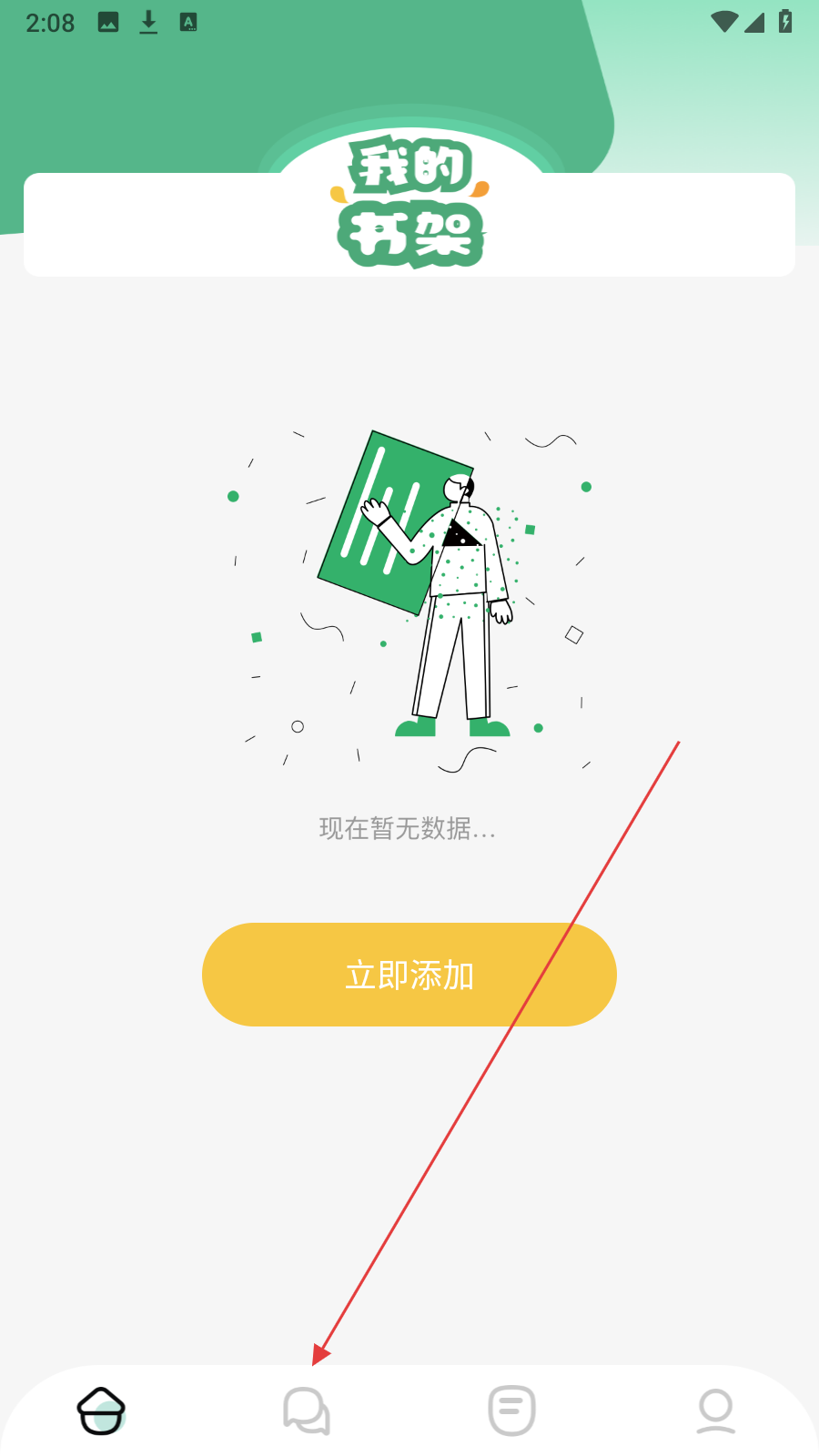Switch to the chat bubbles tab
Screen dimensions: 819x1456
(x=307, y=1410)
